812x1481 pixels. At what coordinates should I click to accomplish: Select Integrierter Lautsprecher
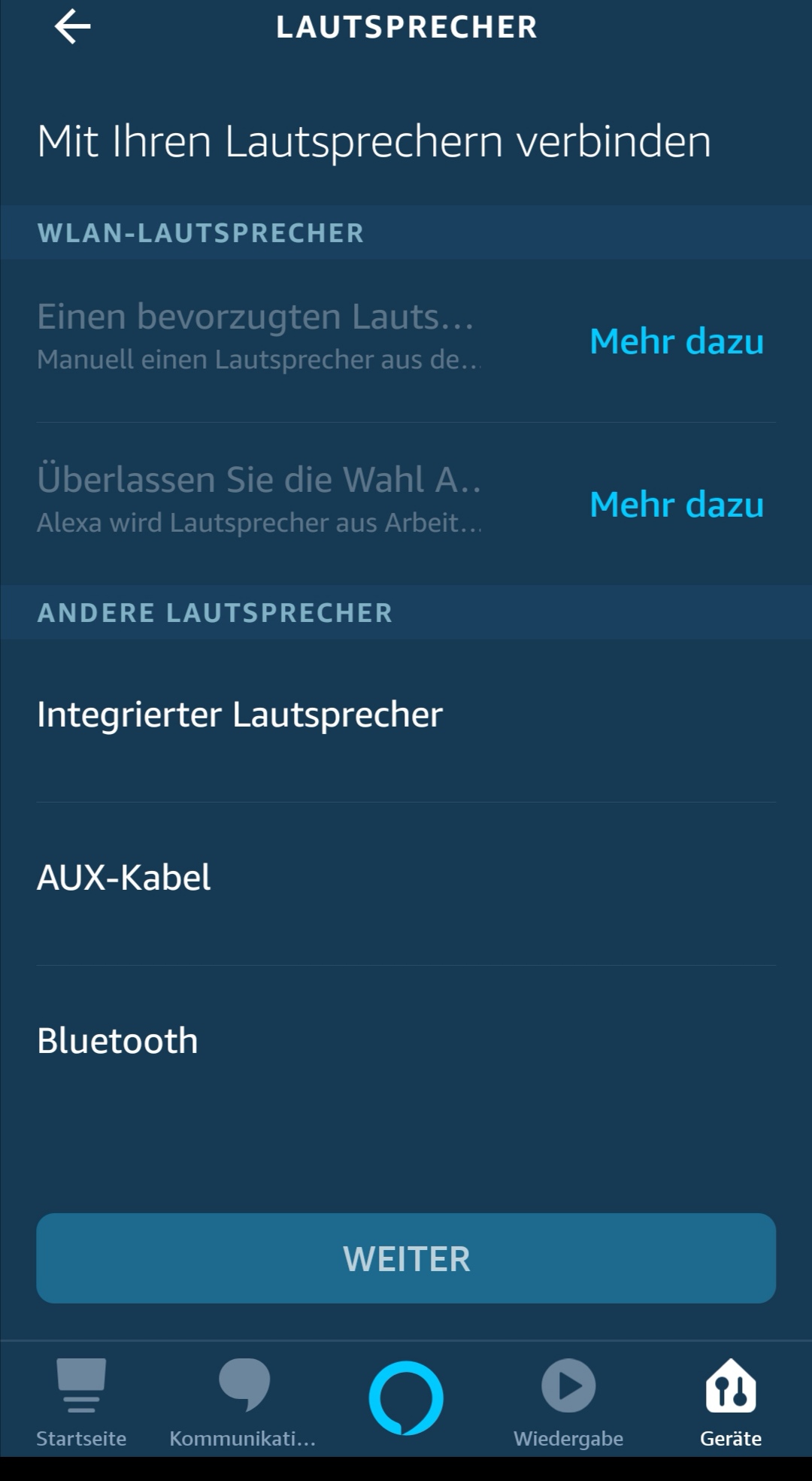pyautogui.click(x=240, y=715)
